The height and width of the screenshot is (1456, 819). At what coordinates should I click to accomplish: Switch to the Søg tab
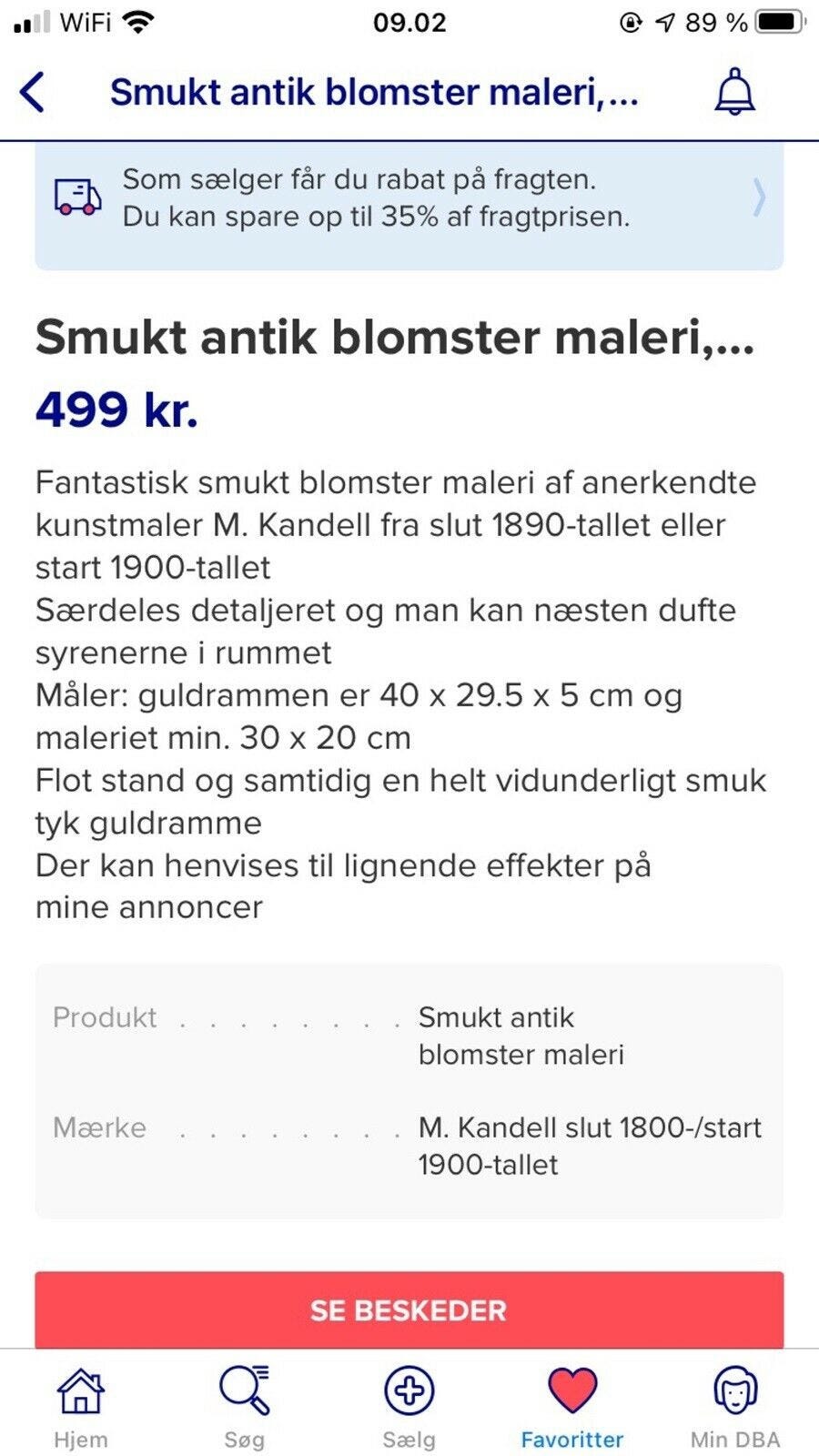pos(244,1408)
